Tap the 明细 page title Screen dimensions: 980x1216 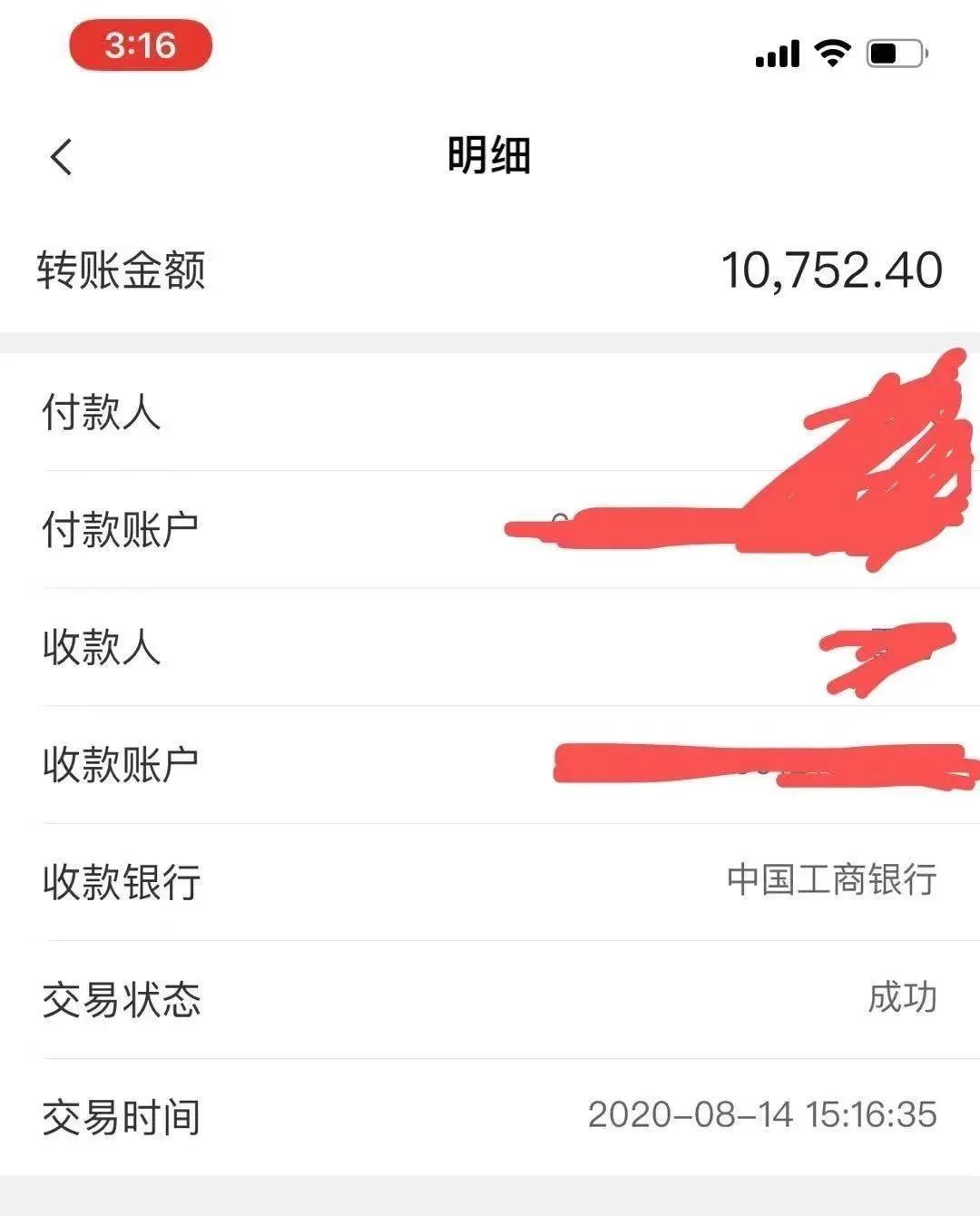coord(488,154)
